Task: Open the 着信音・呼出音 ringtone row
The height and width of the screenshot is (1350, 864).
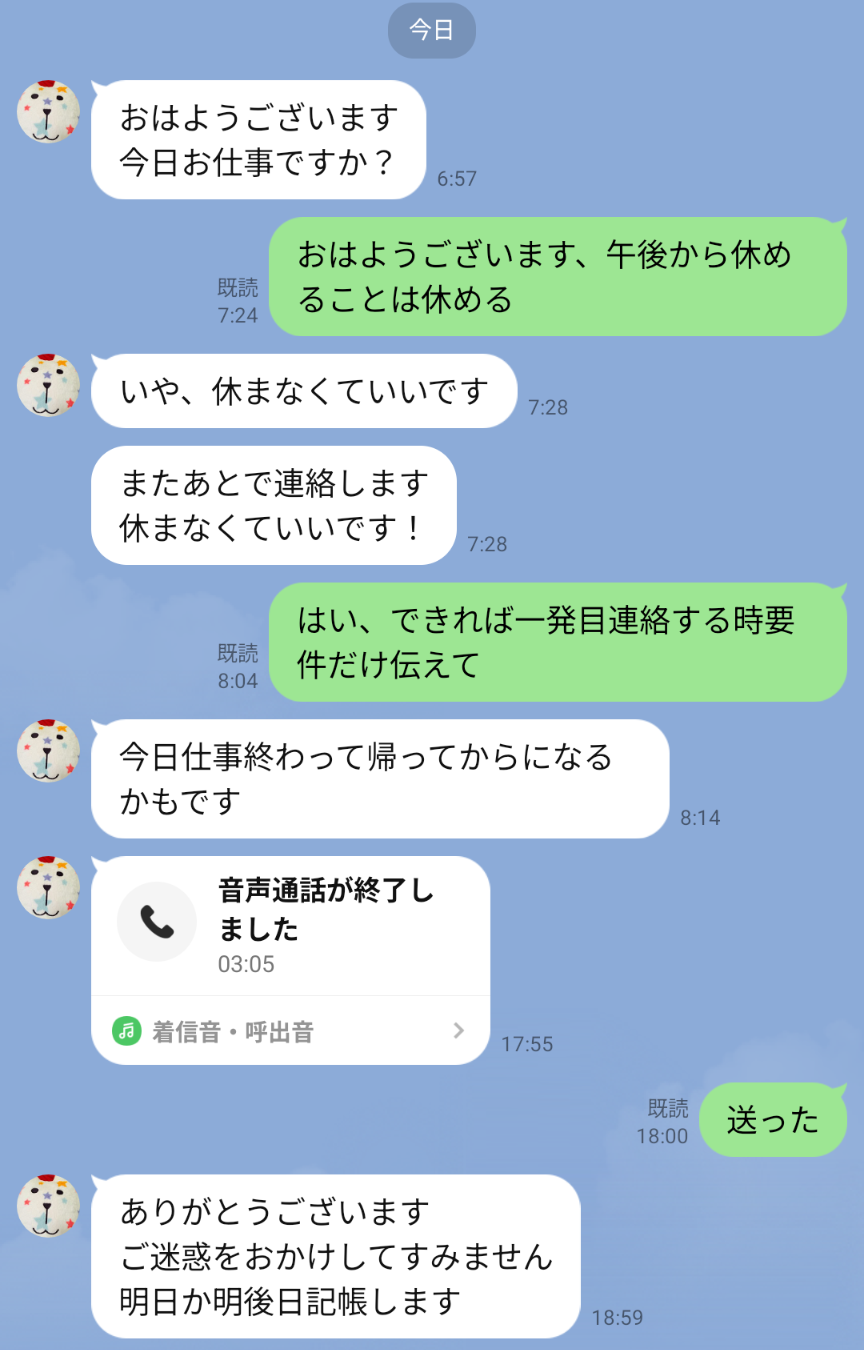Action: click(x=290, y=1031)
